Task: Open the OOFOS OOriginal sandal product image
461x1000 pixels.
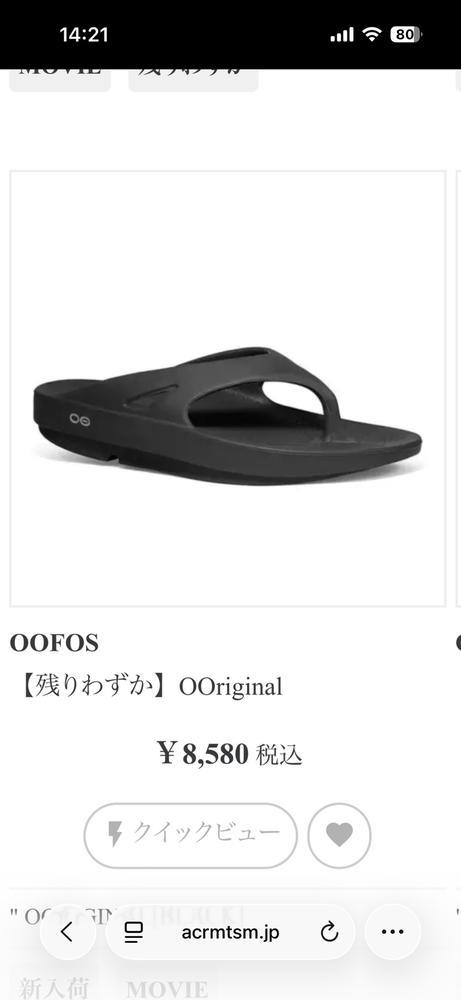Action: [x=228, y=388]
